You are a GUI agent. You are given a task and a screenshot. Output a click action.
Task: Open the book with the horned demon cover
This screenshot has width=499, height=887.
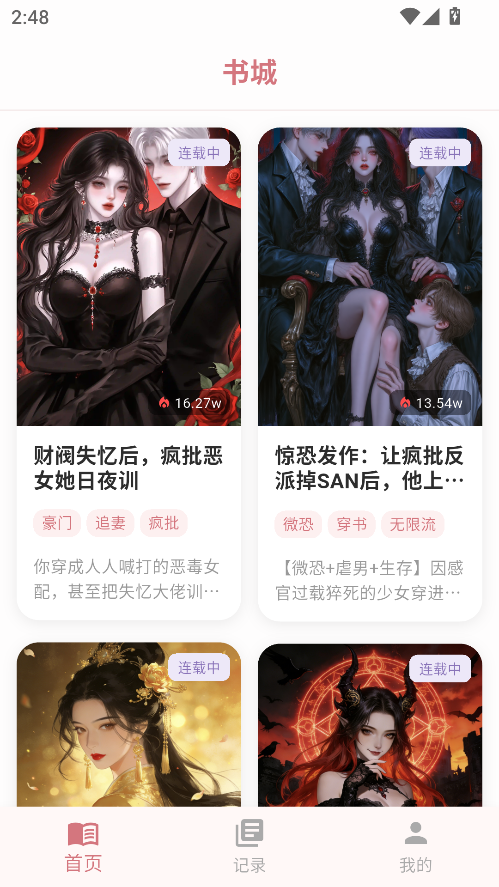(x=370, y=725)
